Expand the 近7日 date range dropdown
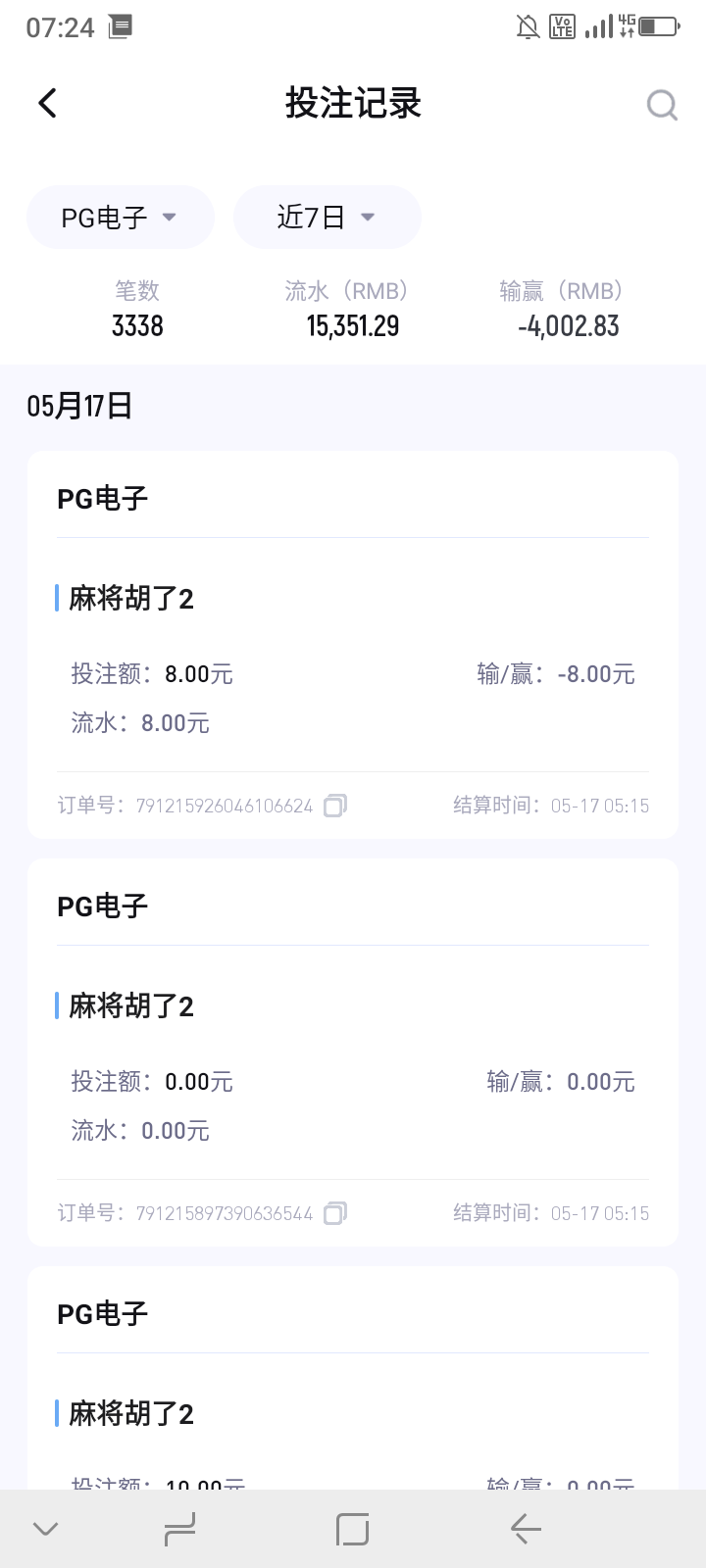706x1568 pixels. [x=327, y=217]
